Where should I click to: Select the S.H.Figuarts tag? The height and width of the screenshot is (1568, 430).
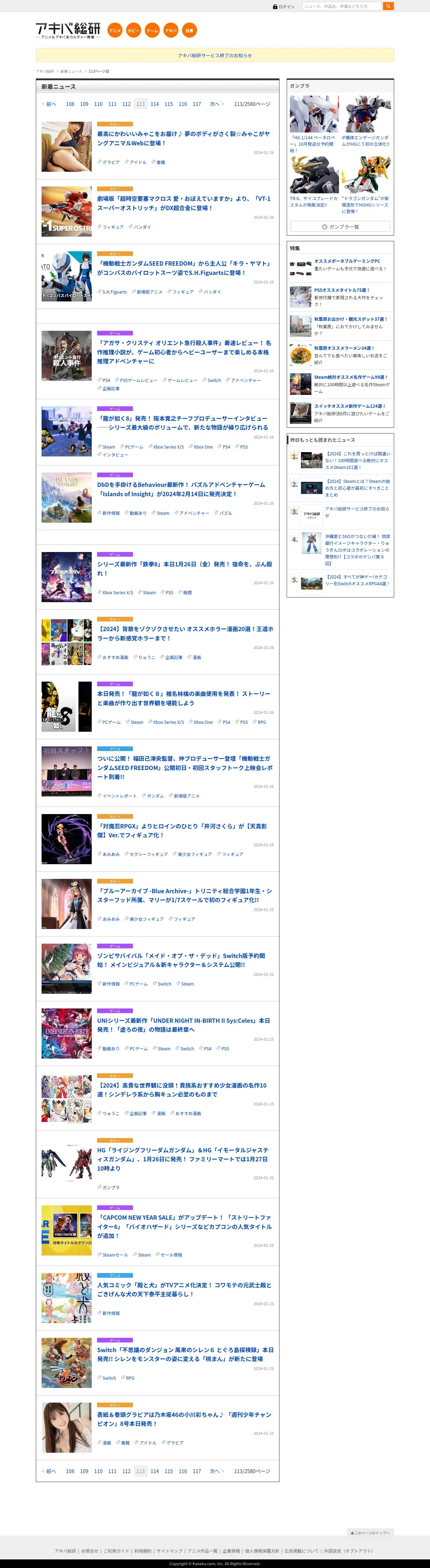pos(114,292)
